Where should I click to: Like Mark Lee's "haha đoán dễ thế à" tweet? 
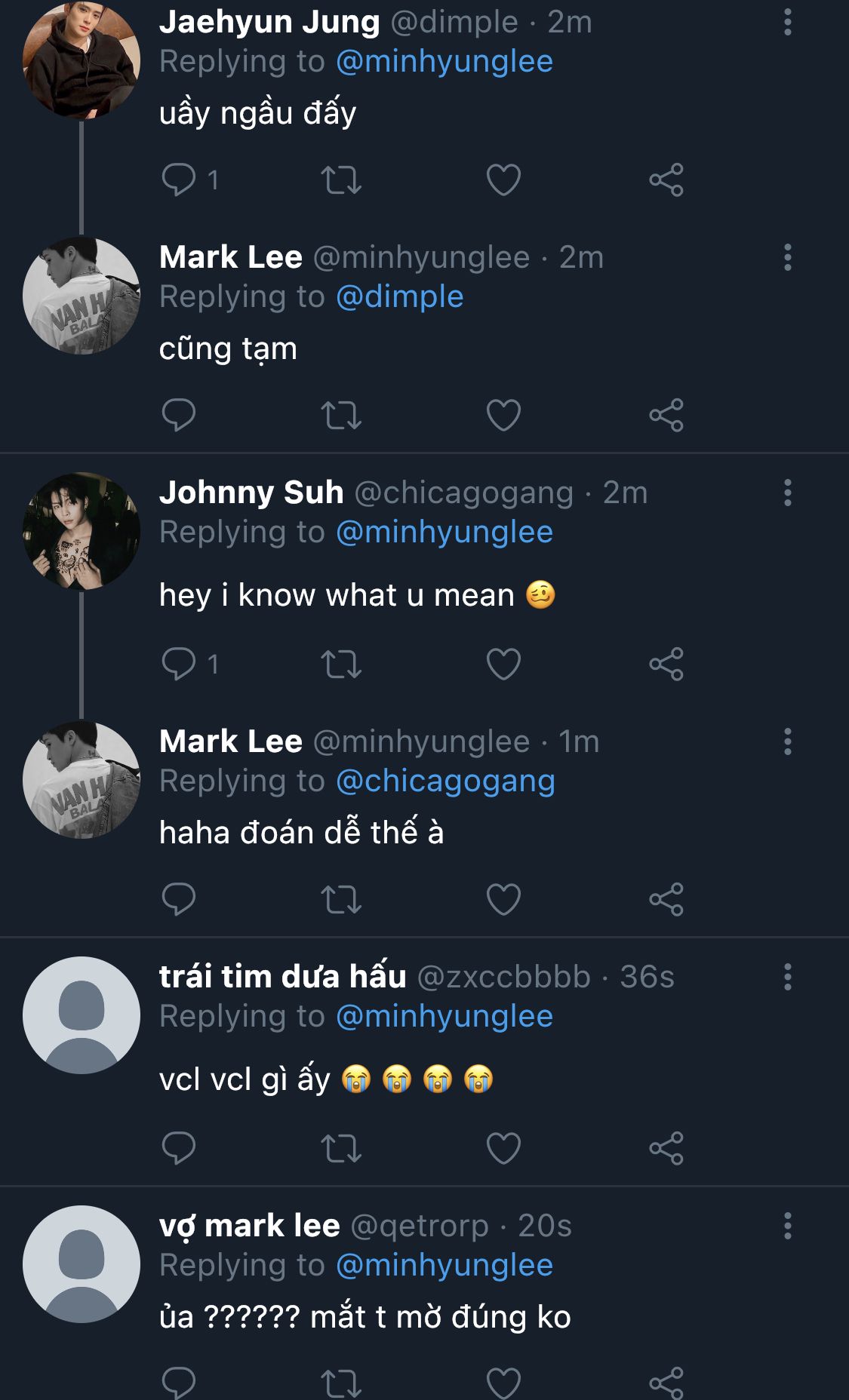point(503,899)
